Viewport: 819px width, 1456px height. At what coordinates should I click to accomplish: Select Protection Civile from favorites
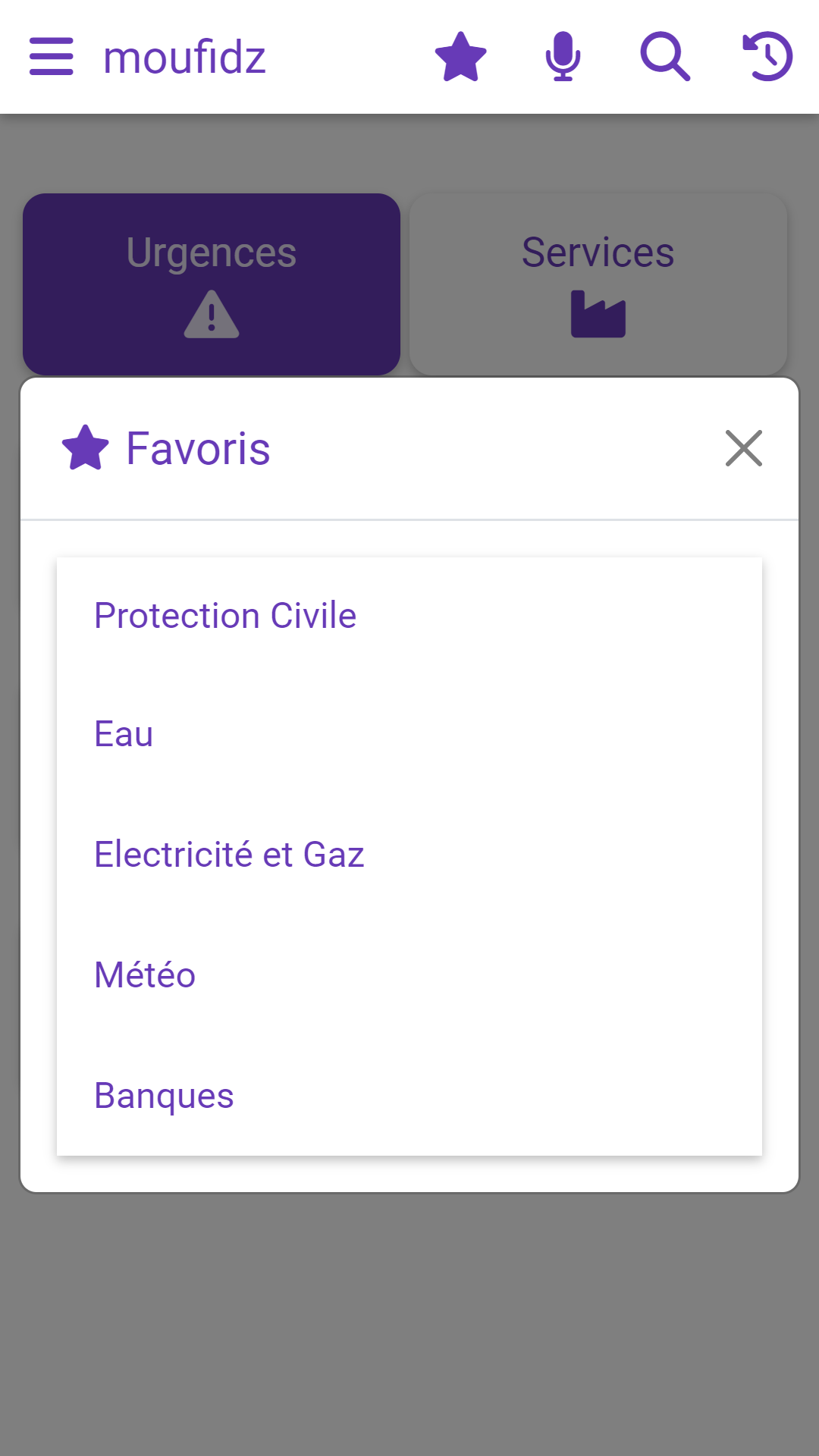pos(224,615)
